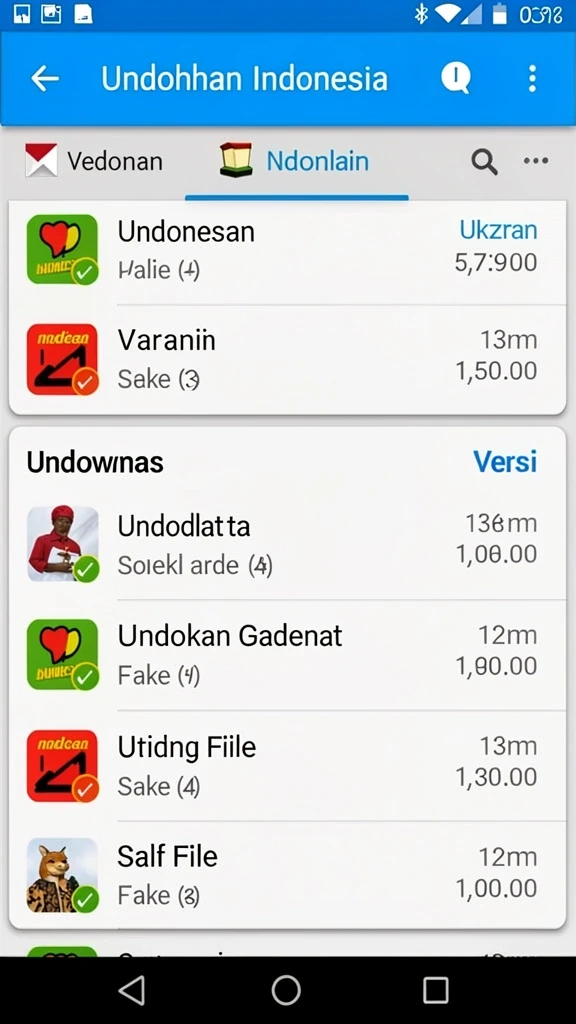
Task: Tap the Versi link
Action: tap(505, 462)
